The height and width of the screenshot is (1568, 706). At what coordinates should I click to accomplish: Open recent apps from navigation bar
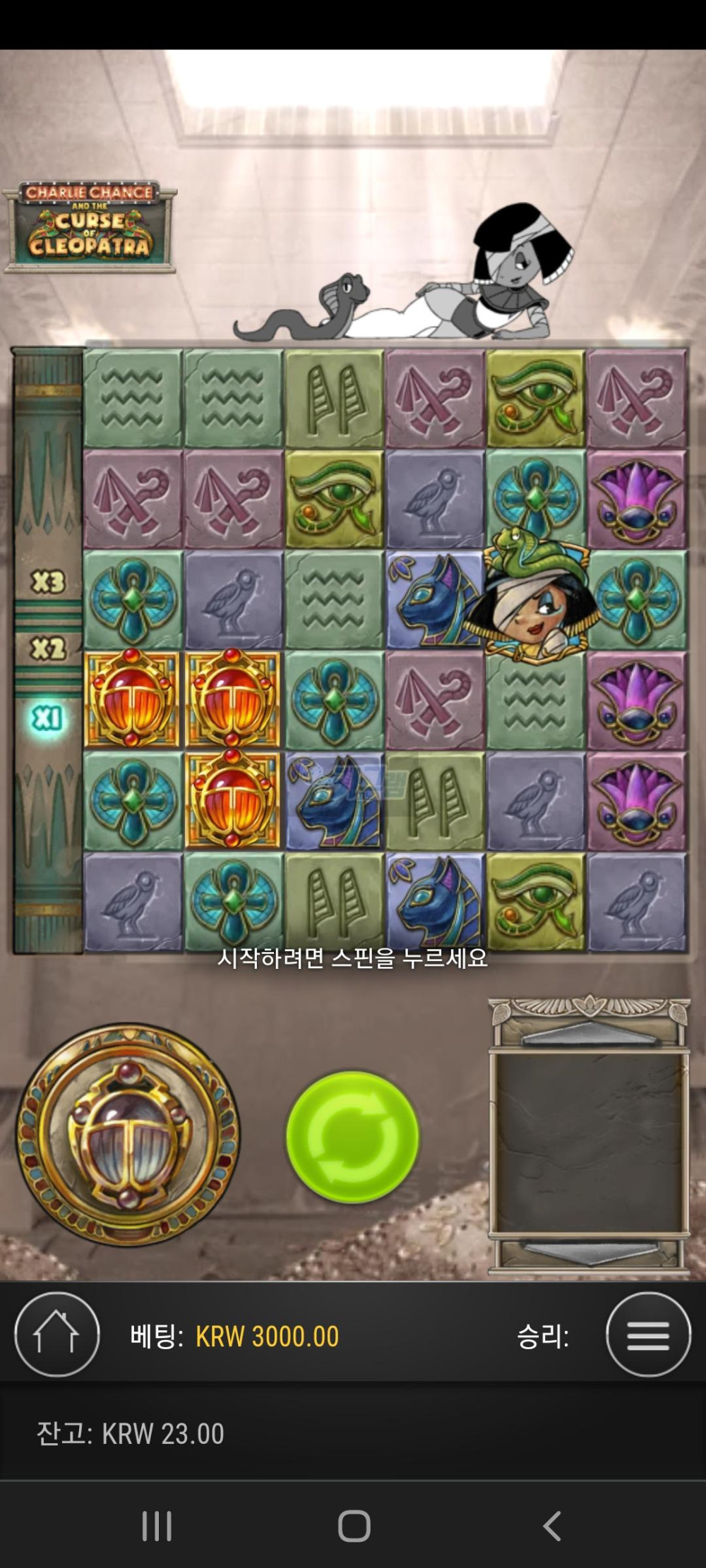pos(157,1526)
